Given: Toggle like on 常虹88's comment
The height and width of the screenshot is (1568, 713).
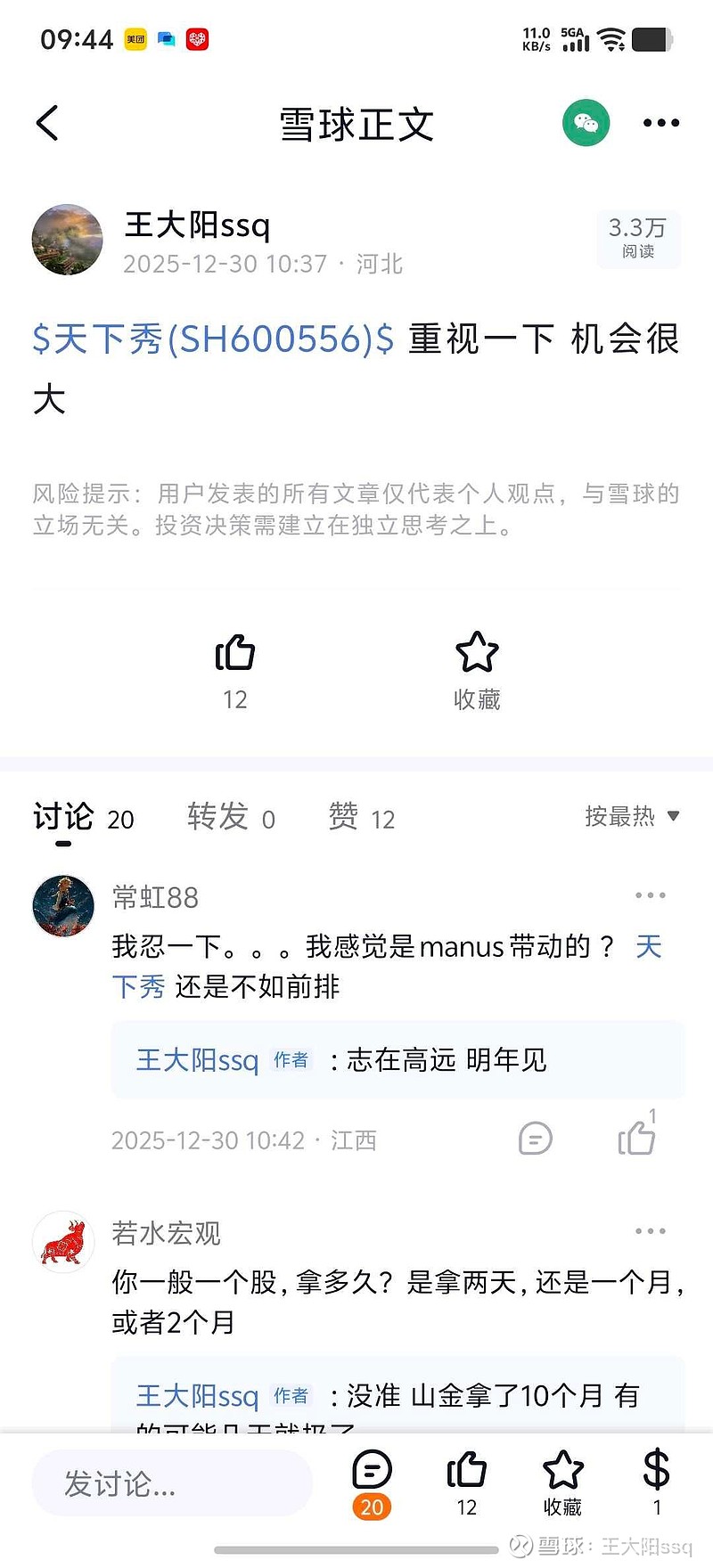Looking at the screenshot, I should (x=638, y=1139).
